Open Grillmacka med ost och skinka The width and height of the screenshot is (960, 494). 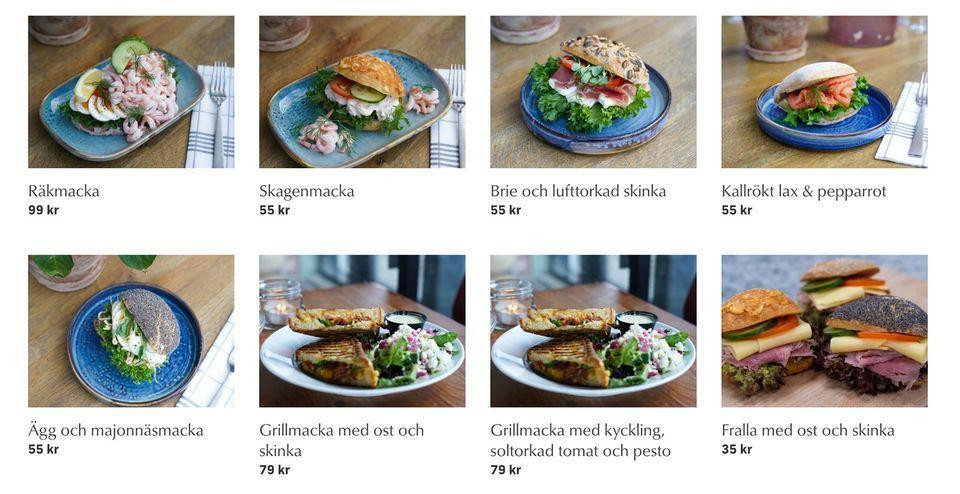pyautogui.click(x=362, y=331)
